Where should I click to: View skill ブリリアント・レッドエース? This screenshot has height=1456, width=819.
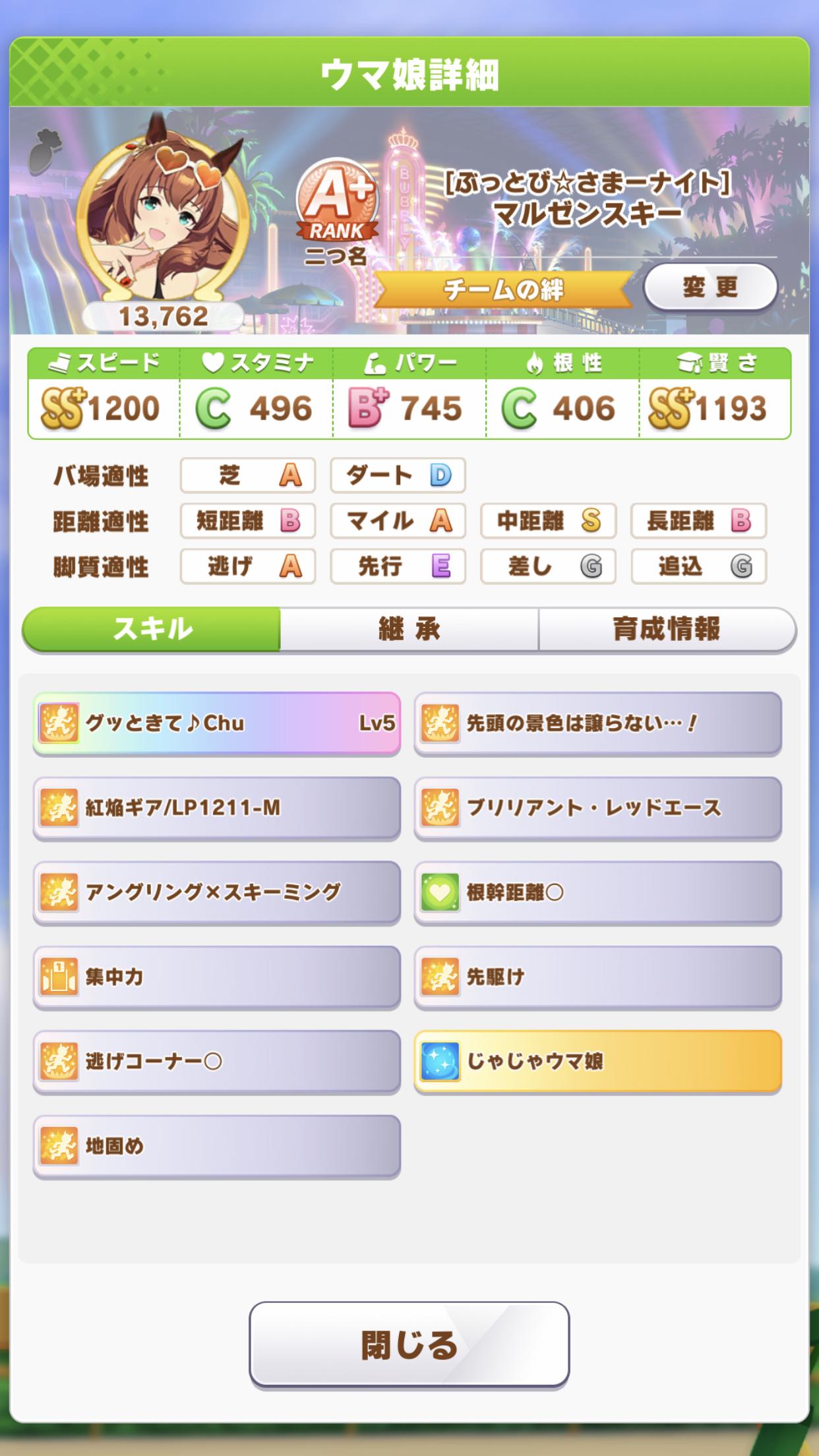[x=597, y=807]
